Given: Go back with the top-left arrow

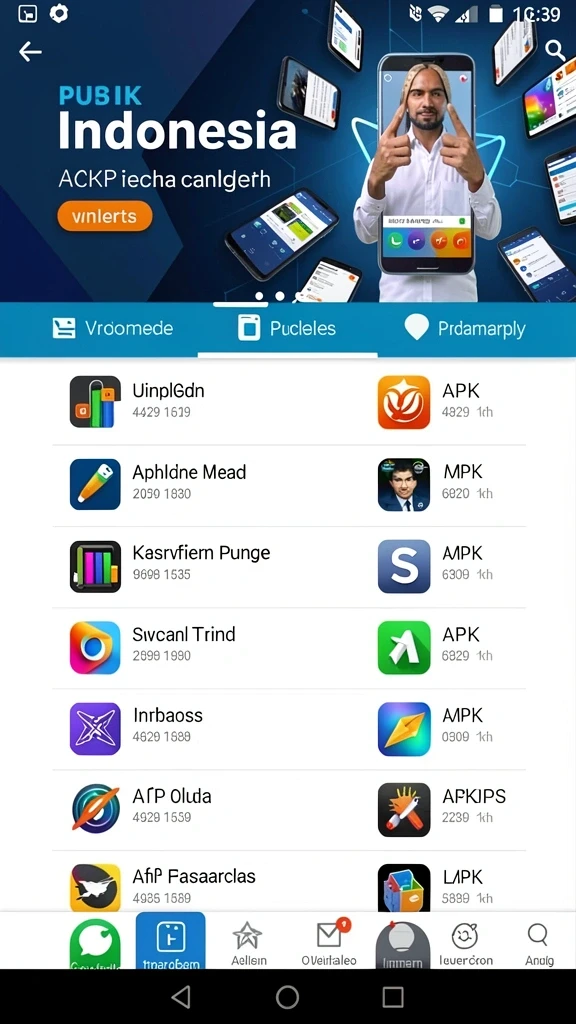Looking at the screenshot, I should (x=30, y=52).
